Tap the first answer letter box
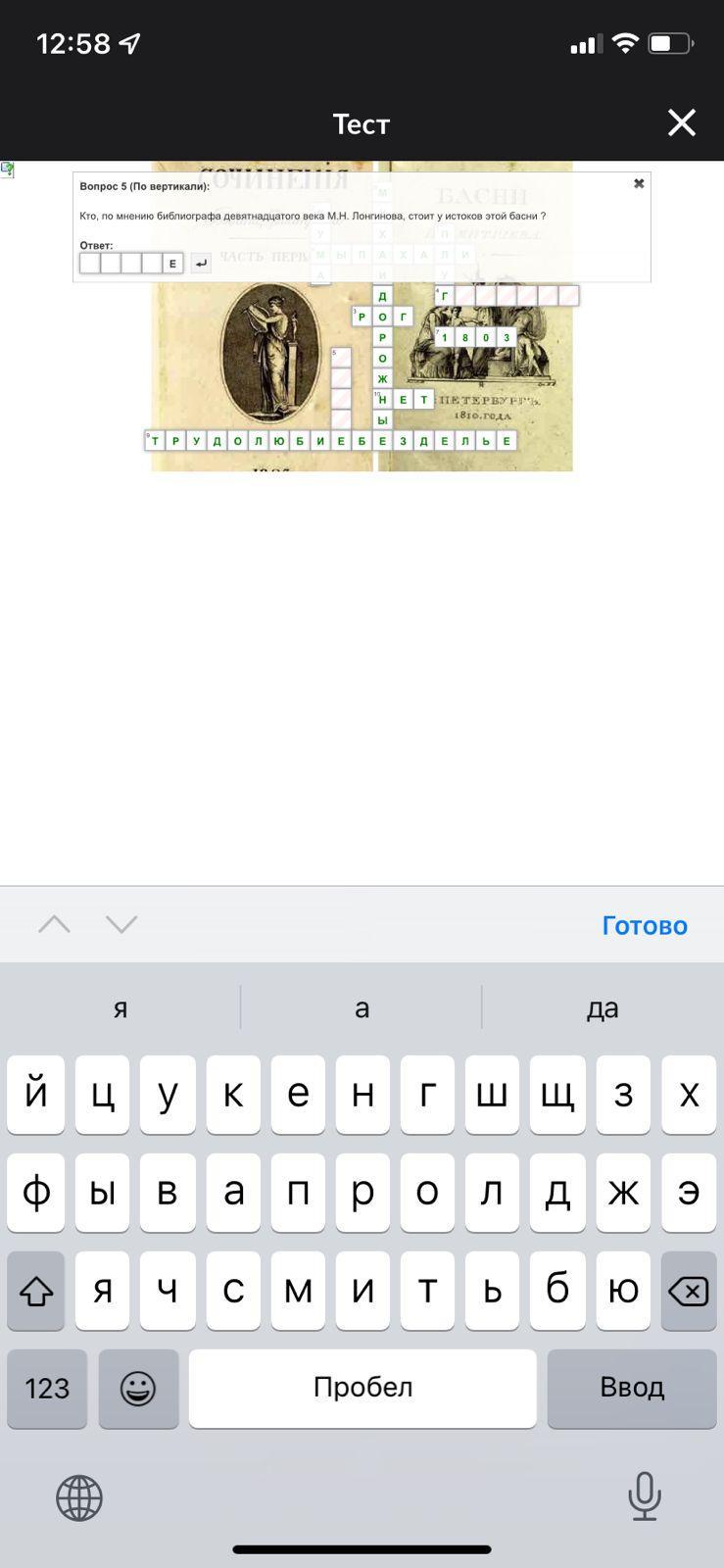The image size is (724, 1568). 89,263
